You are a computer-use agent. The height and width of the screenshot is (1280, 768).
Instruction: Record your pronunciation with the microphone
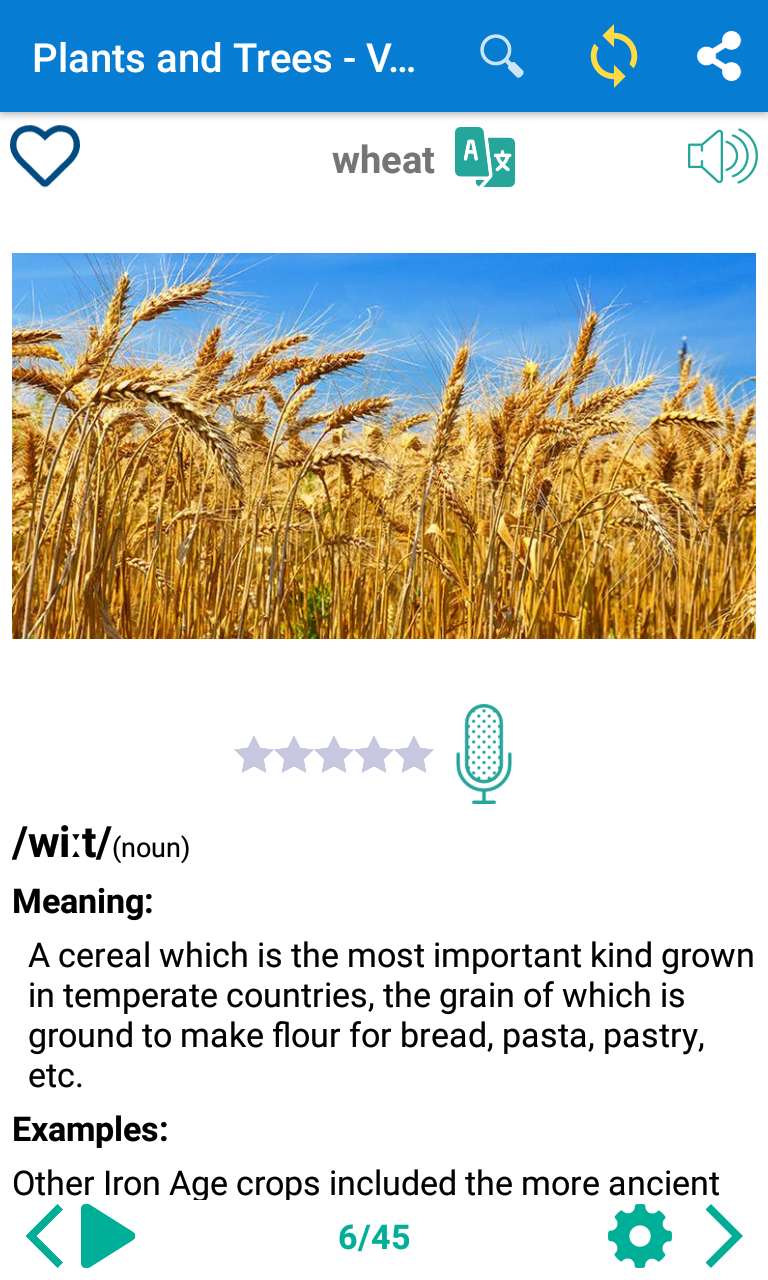tap(484, 754)
